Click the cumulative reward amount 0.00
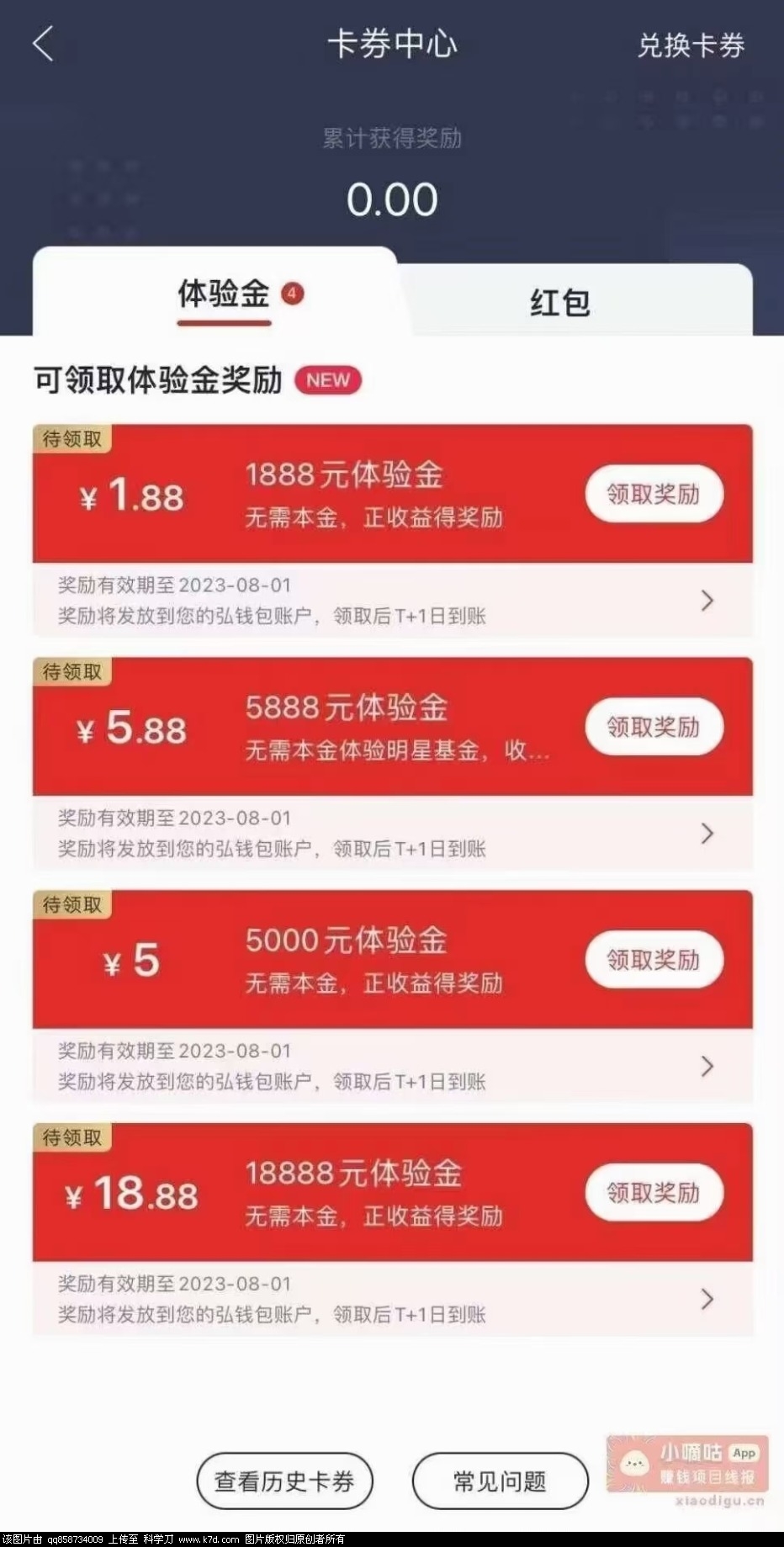 [x=392, y=199]
